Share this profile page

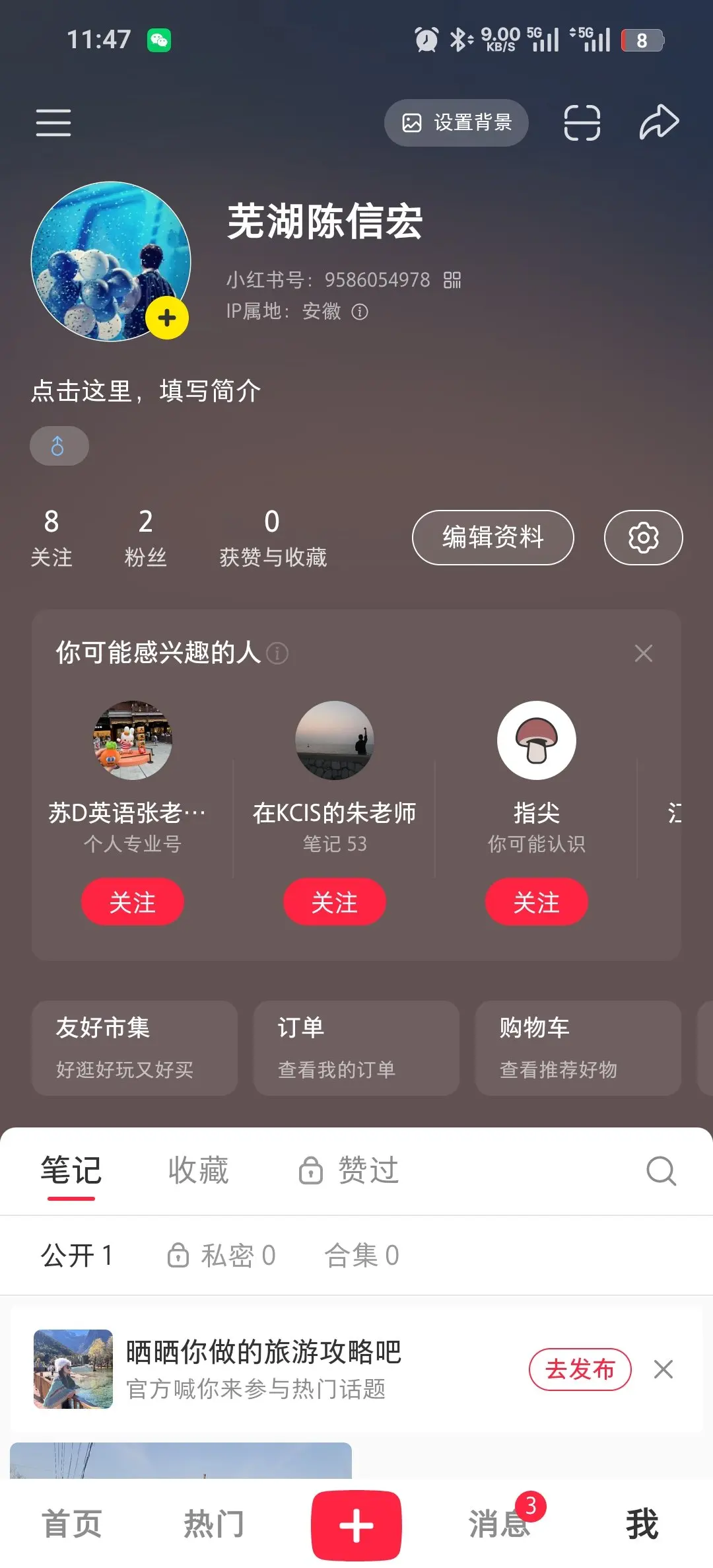tap(659, 123)
